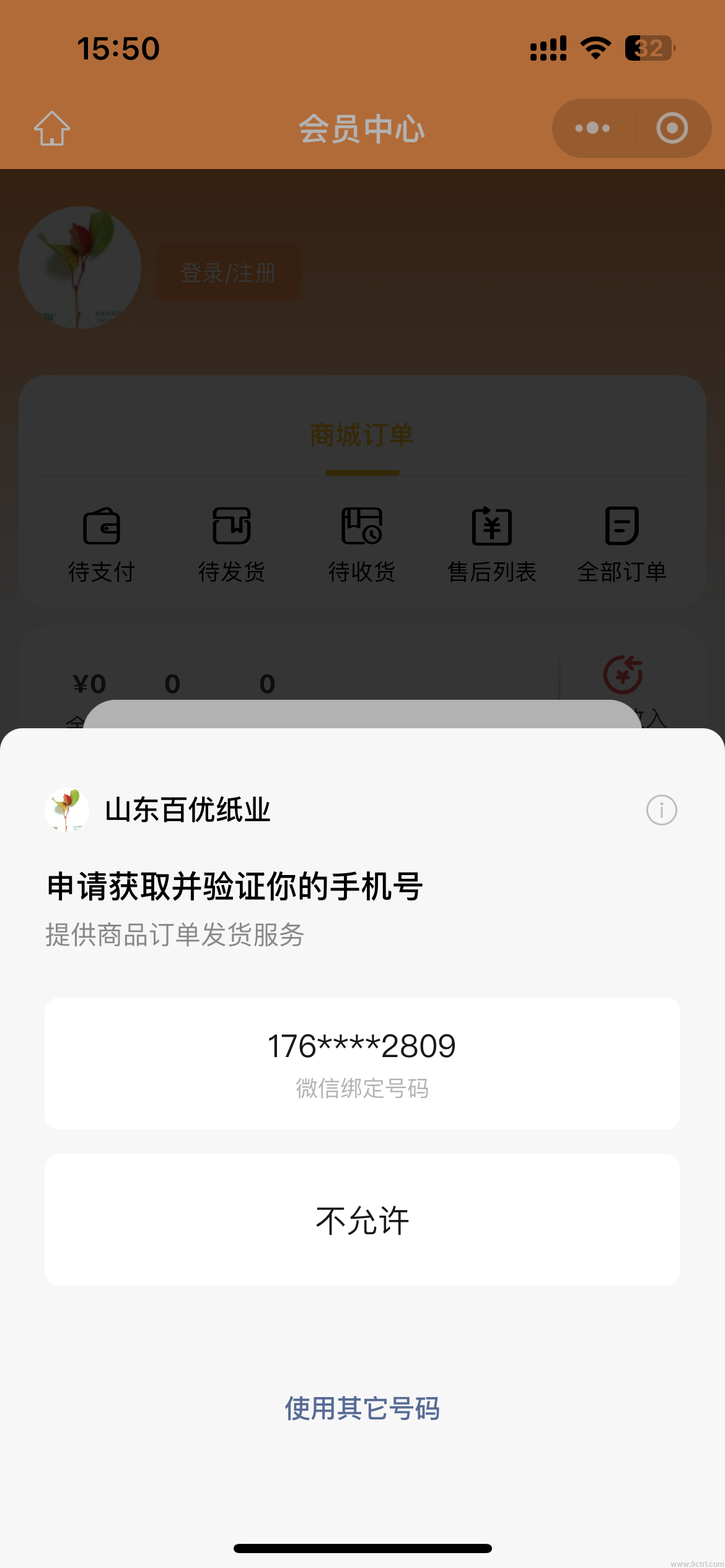Open the WeChat mini-program more options menu
The image size is (725, 1568).
[x=591, y=128]
